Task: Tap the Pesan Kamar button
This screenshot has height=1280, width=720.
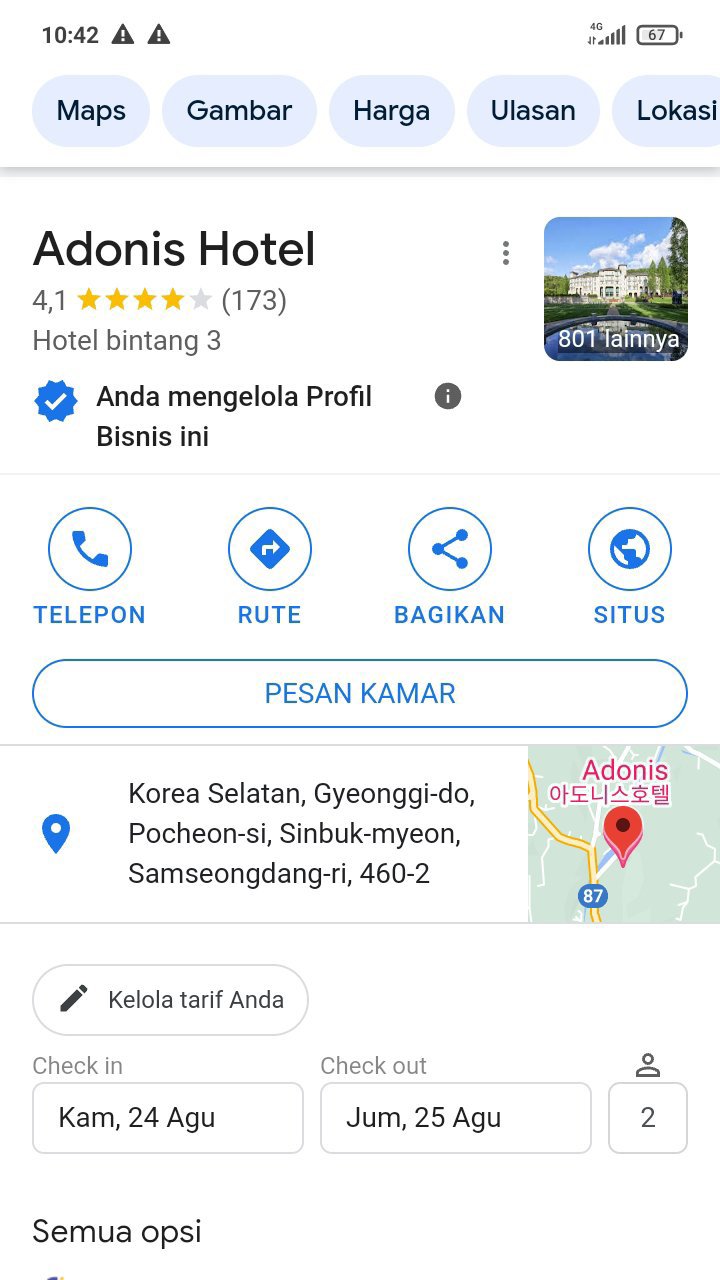Action: pyautogui.click(x=360, y=693)
